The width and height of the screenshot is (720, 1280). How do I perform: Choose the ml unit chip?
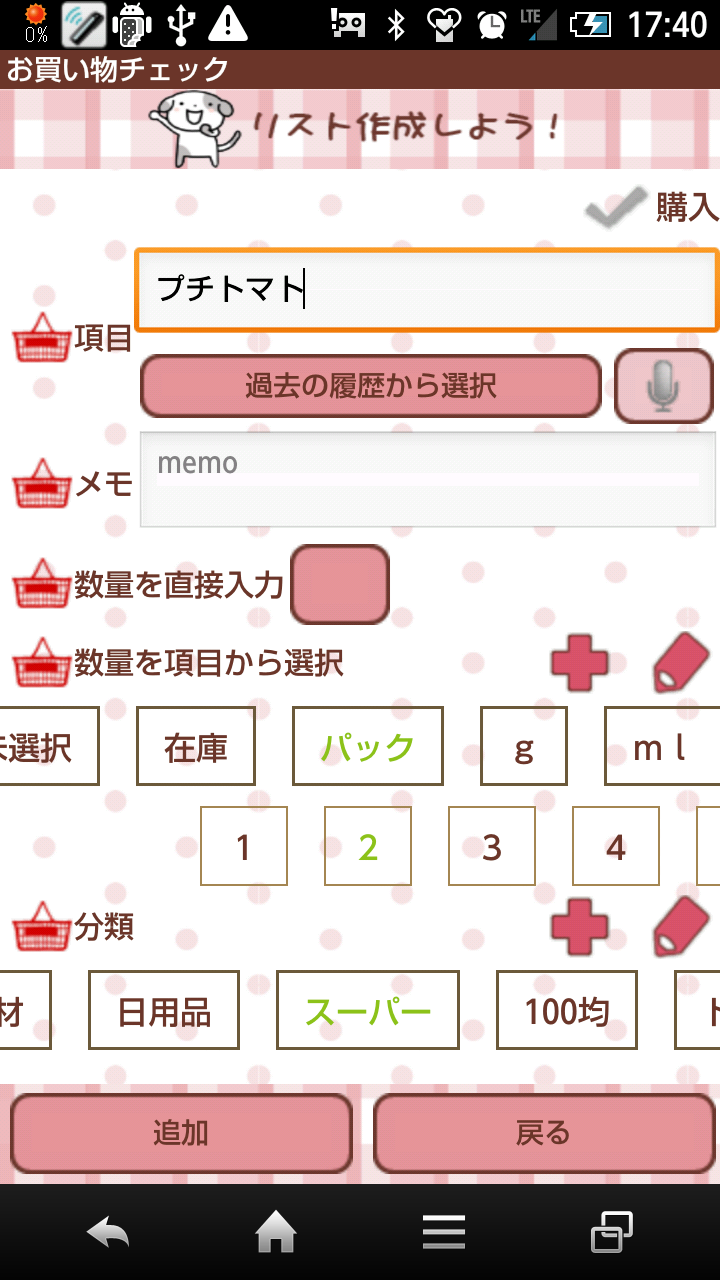[x=661, y=747]
